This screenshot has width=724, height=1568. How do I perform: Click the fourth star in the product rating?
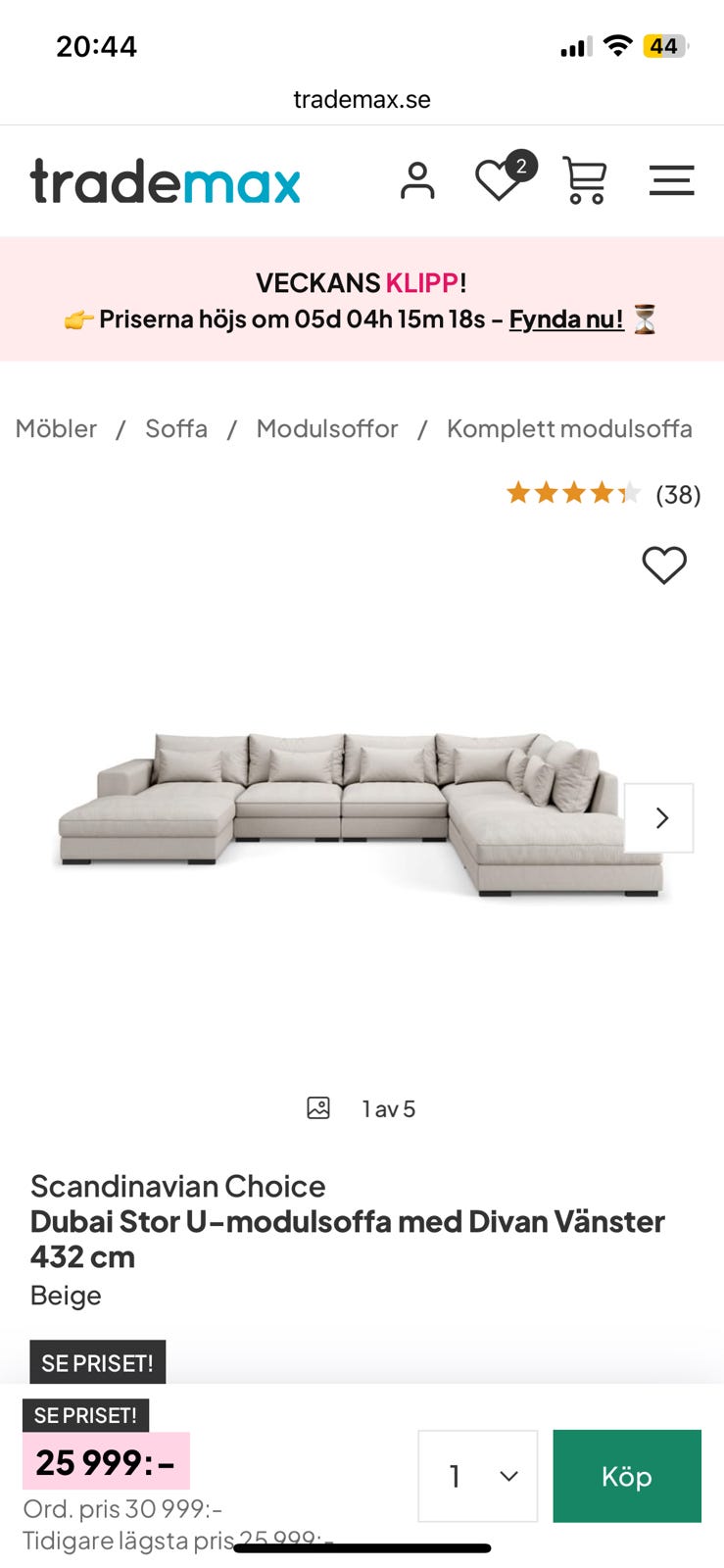[601, 493]
